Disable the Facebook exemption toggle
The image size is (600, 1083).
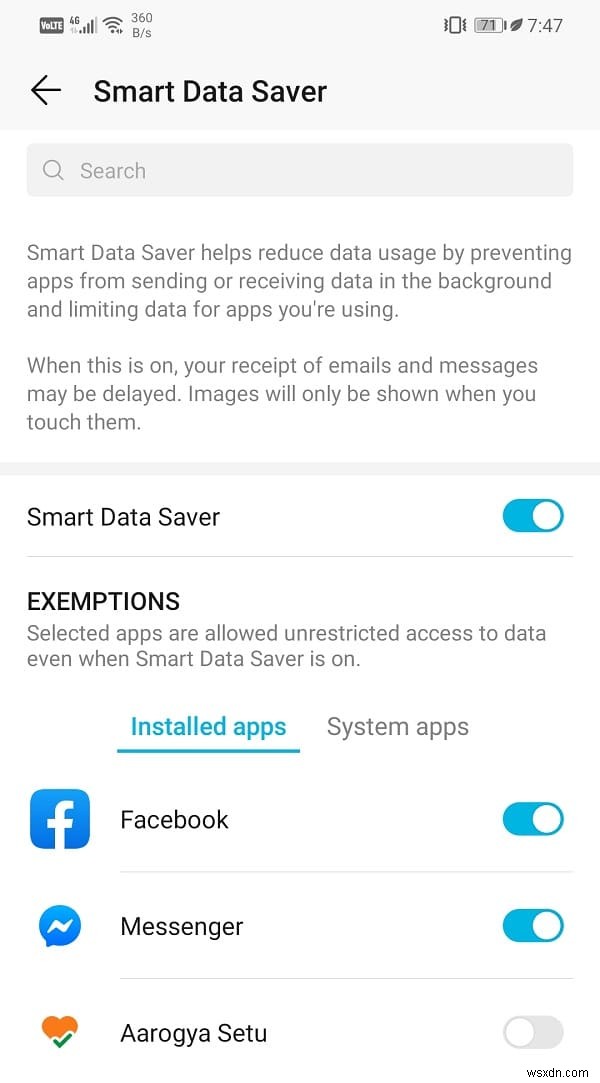[x=532, y=820]
